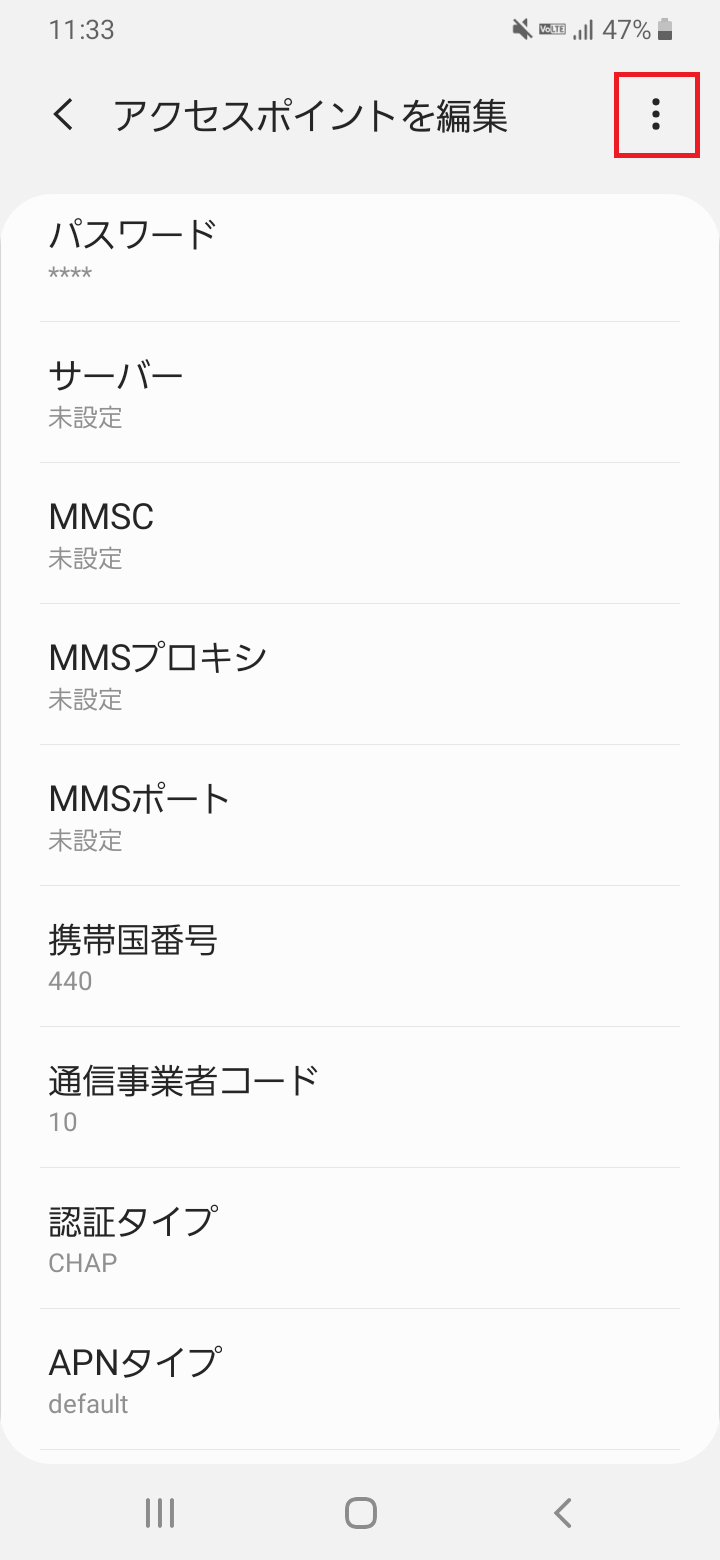Tap the signal strength bars icon

click(585, 29)
